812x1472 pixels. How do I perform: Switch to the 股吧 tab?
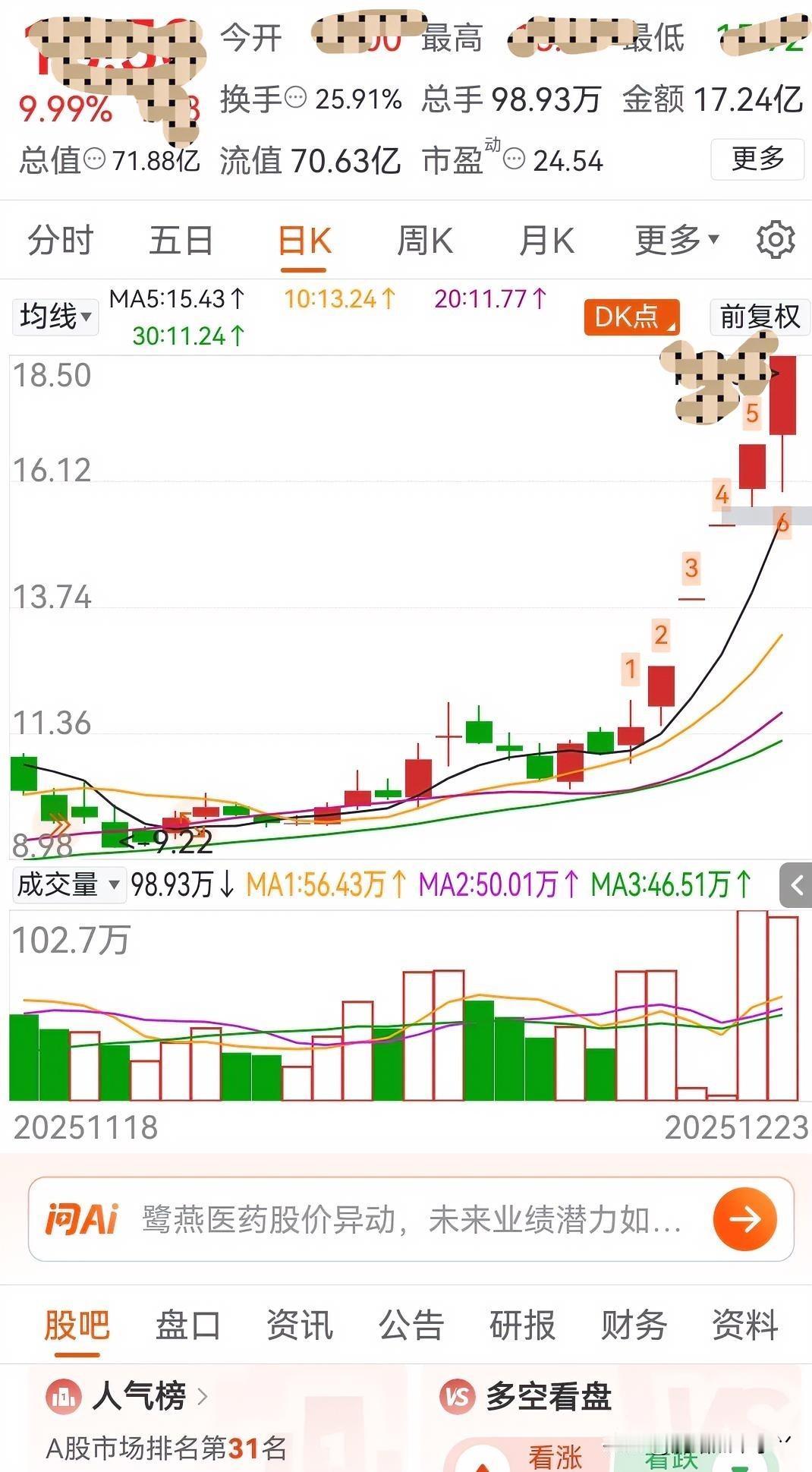point(77,1325)
